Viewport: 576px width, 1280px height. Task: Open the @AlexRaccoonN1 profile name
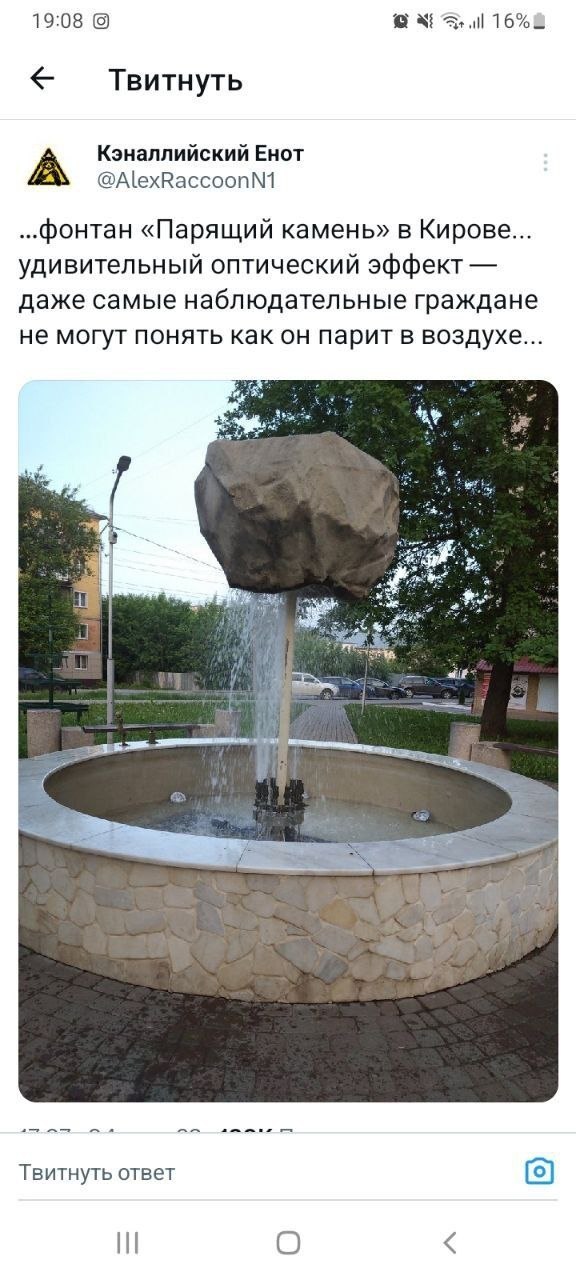(x=186, y=180)
